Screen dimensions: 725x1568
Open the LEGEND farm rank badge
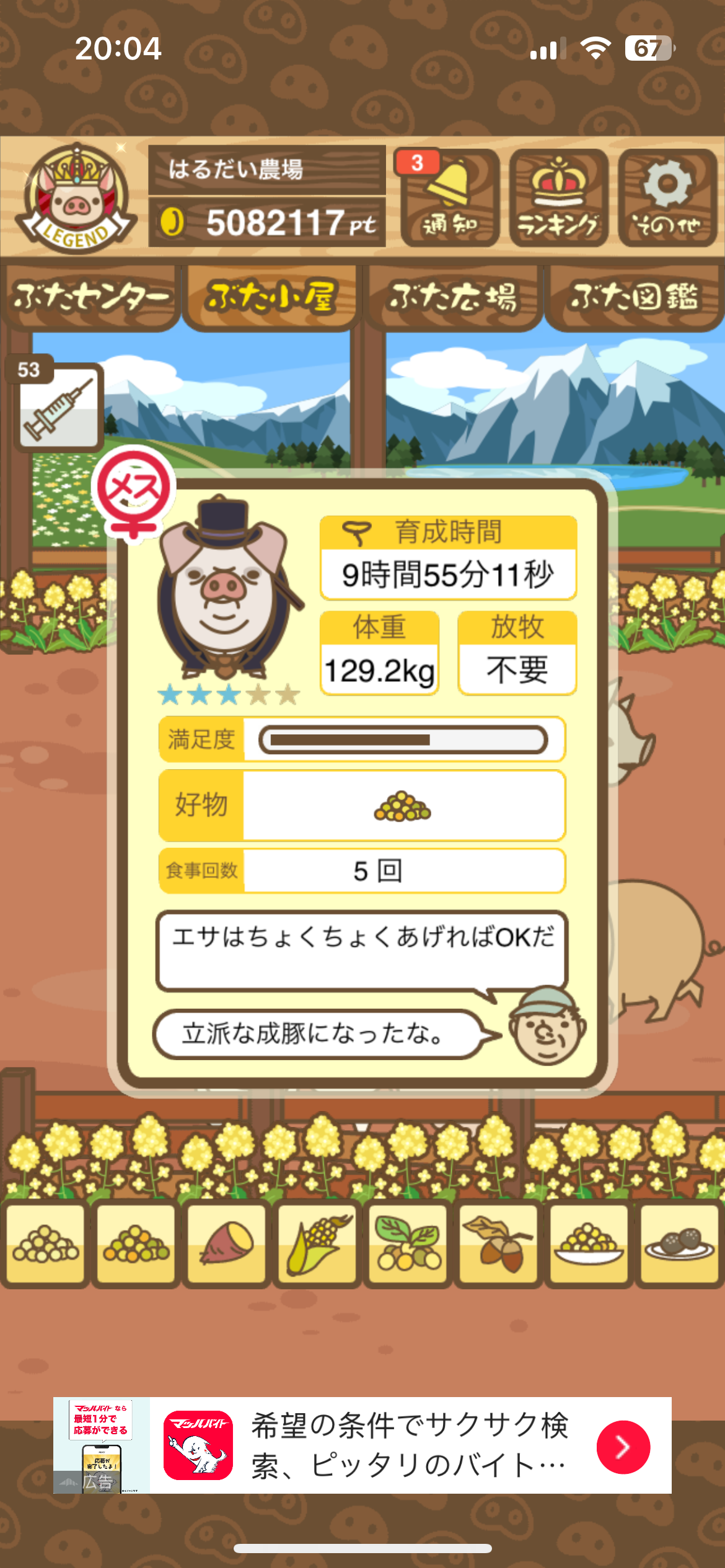click(x=76, y=198)
